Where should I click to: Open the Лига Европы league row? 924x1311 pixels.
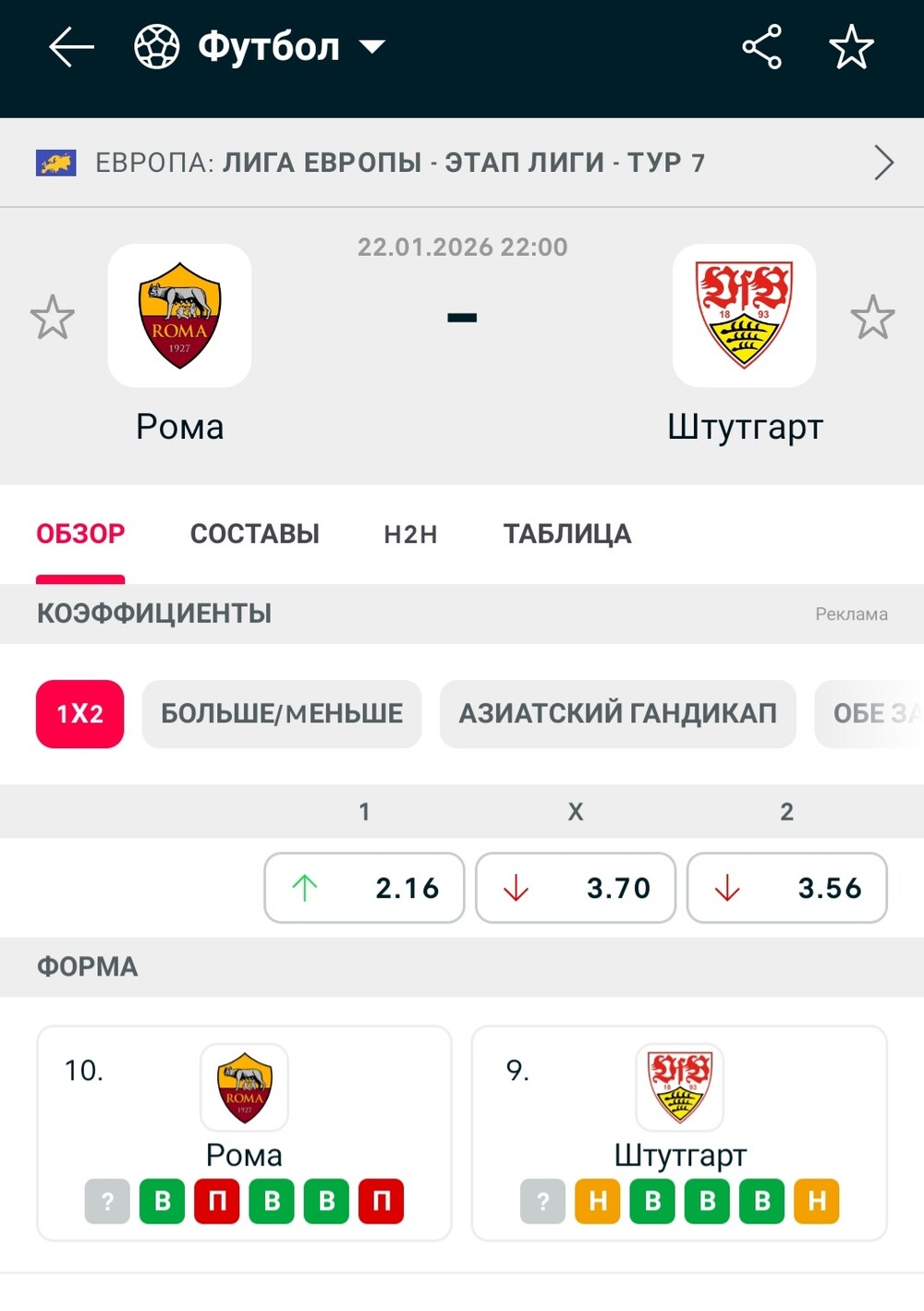(x=462, y=163)
